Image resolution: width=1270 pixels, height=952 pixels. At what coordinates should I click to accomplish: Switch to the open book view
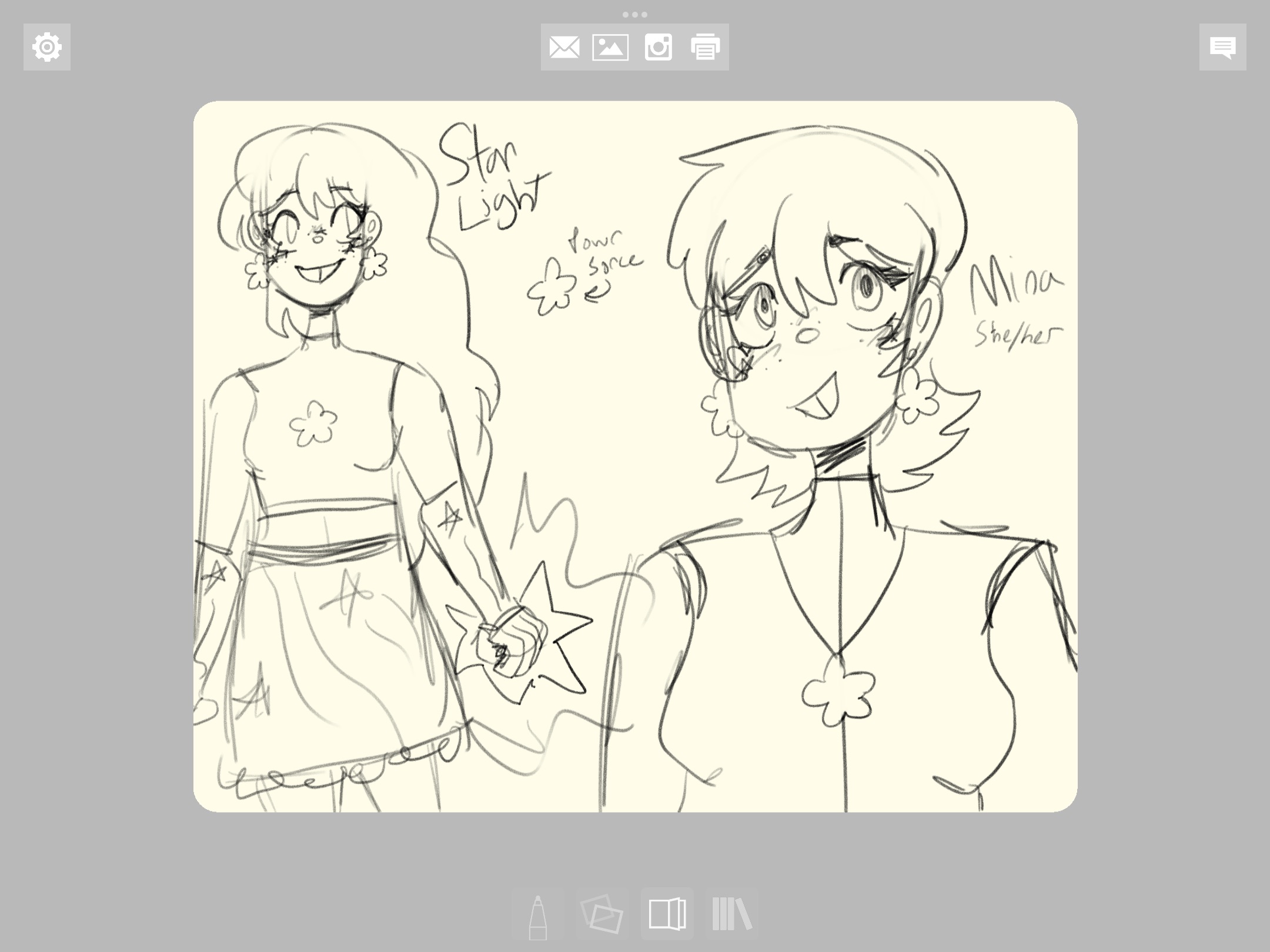point(667,914)
